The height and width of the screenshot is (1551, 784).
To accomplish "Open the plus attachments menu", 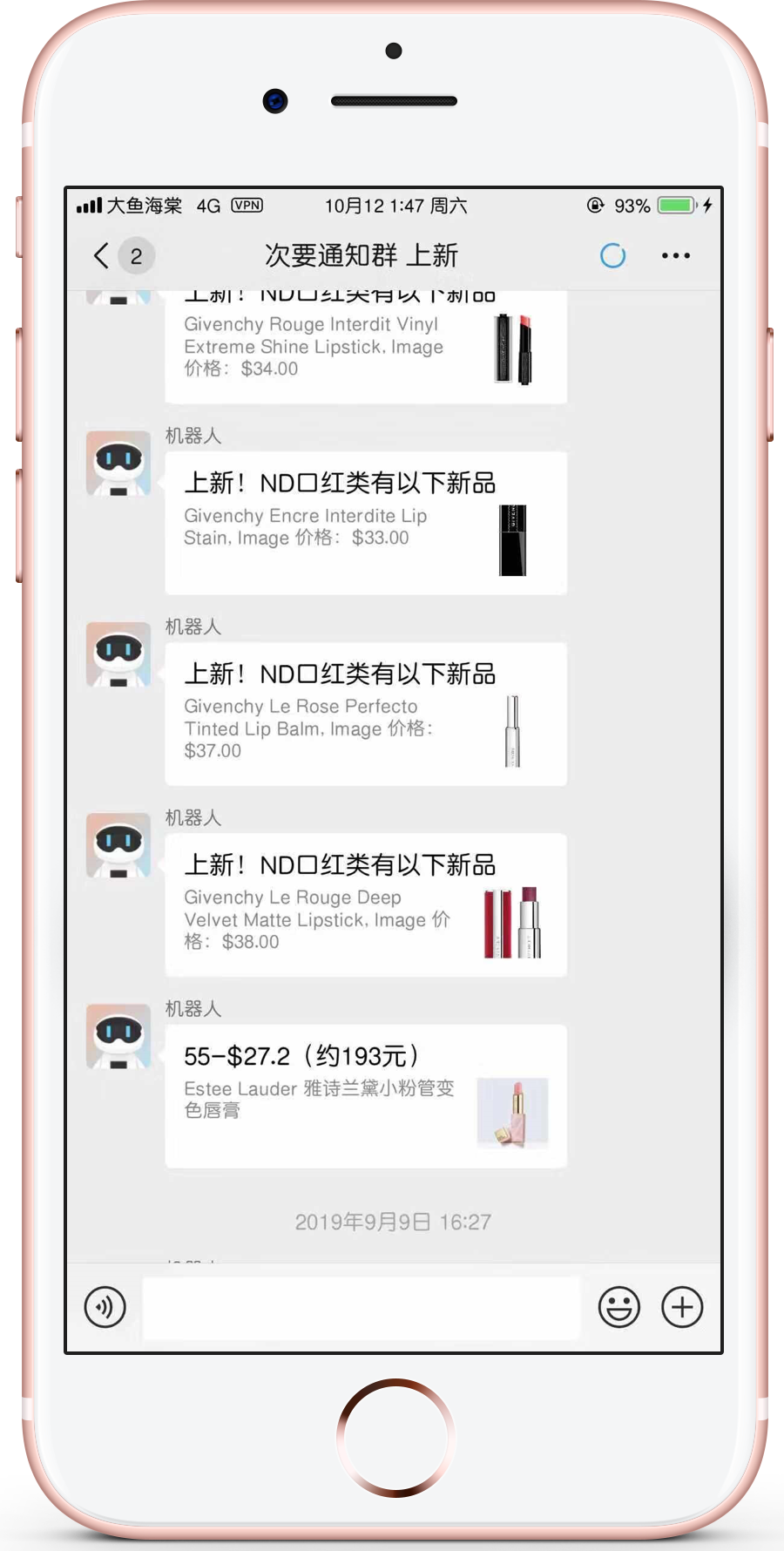I will tap(682, 1307).
